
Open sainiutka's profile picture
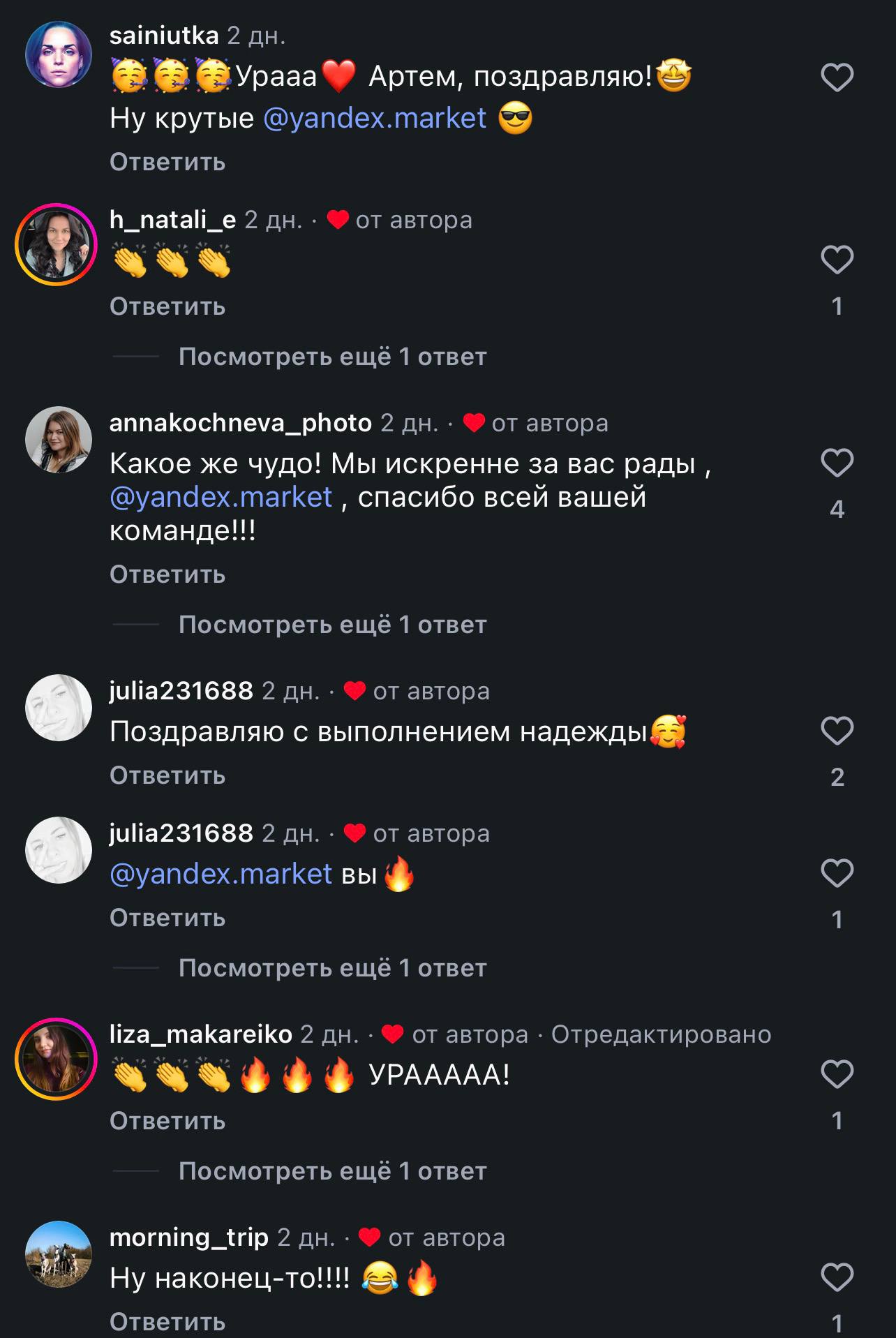[x=59, y=54]
